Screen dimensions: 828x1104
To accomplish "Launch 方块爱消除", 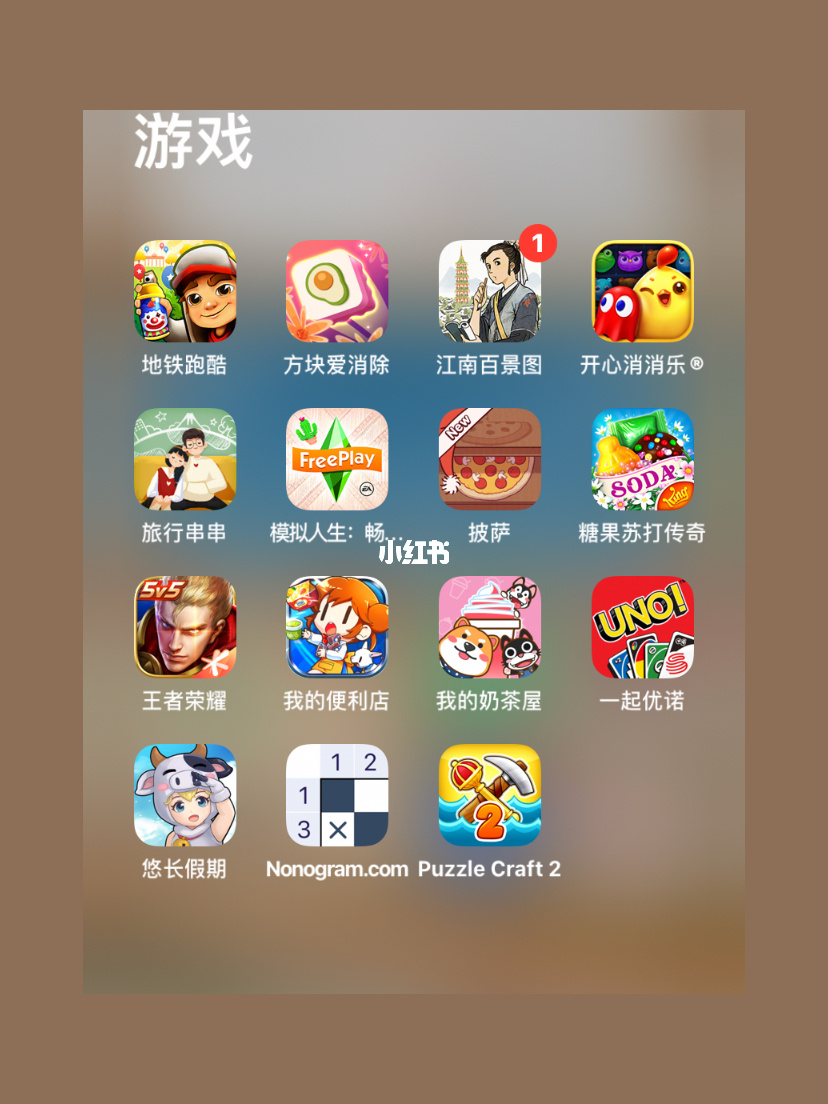I will click(337, 291).
